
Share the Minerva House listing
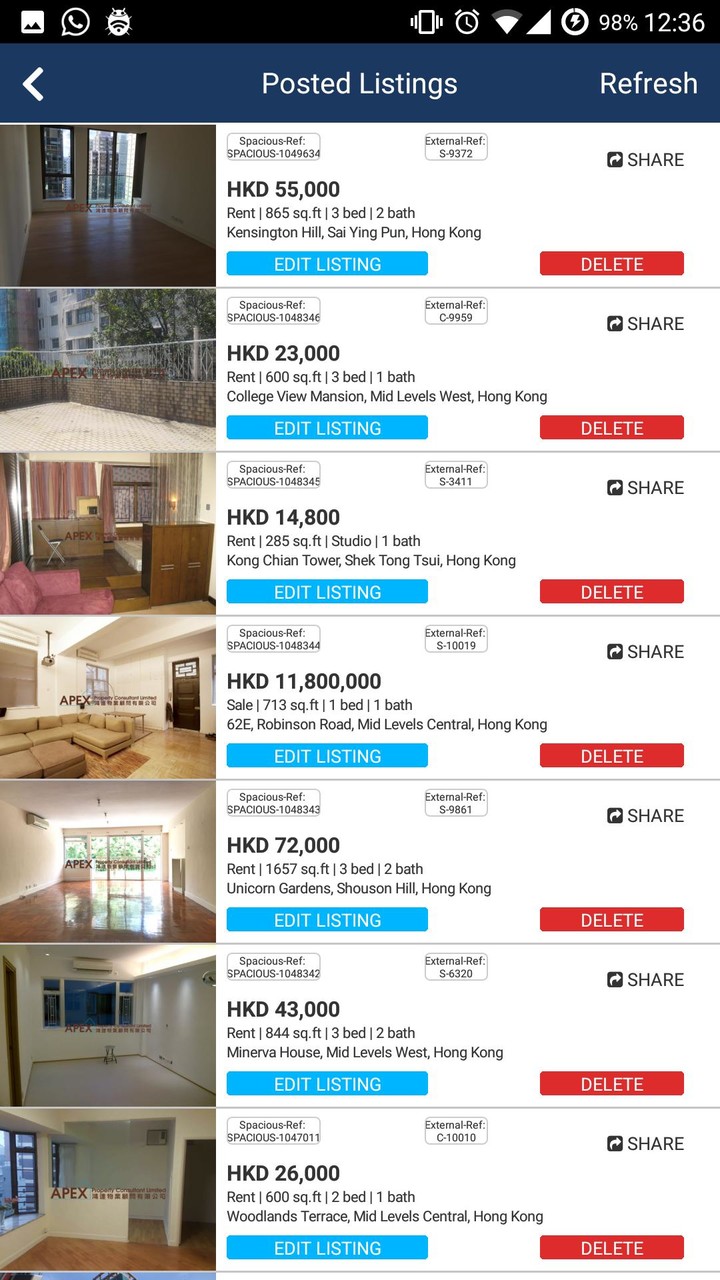click(645, 980)
